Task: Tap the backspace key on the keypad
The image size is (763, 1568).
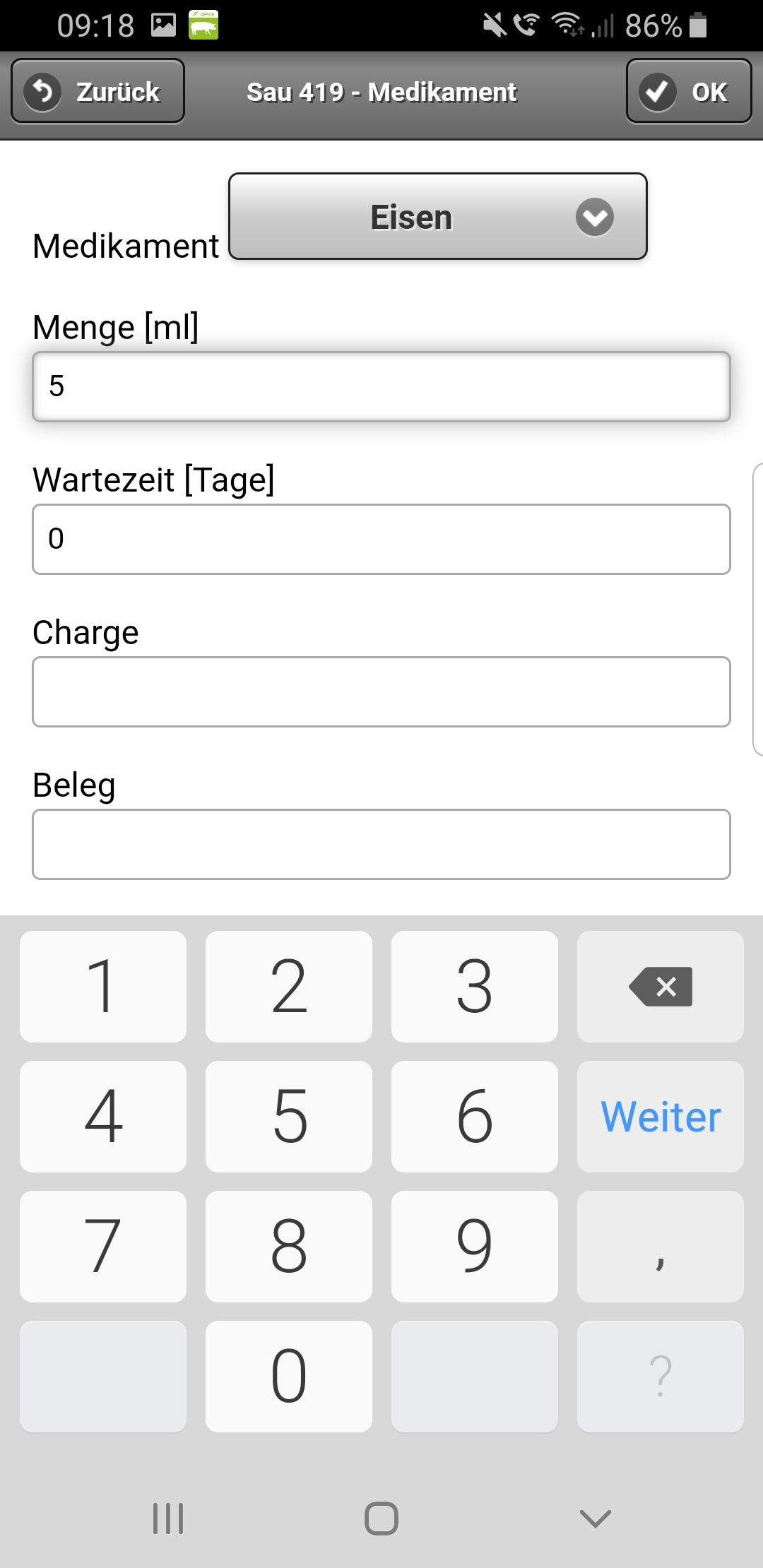Action: click(x=660, y=987)
